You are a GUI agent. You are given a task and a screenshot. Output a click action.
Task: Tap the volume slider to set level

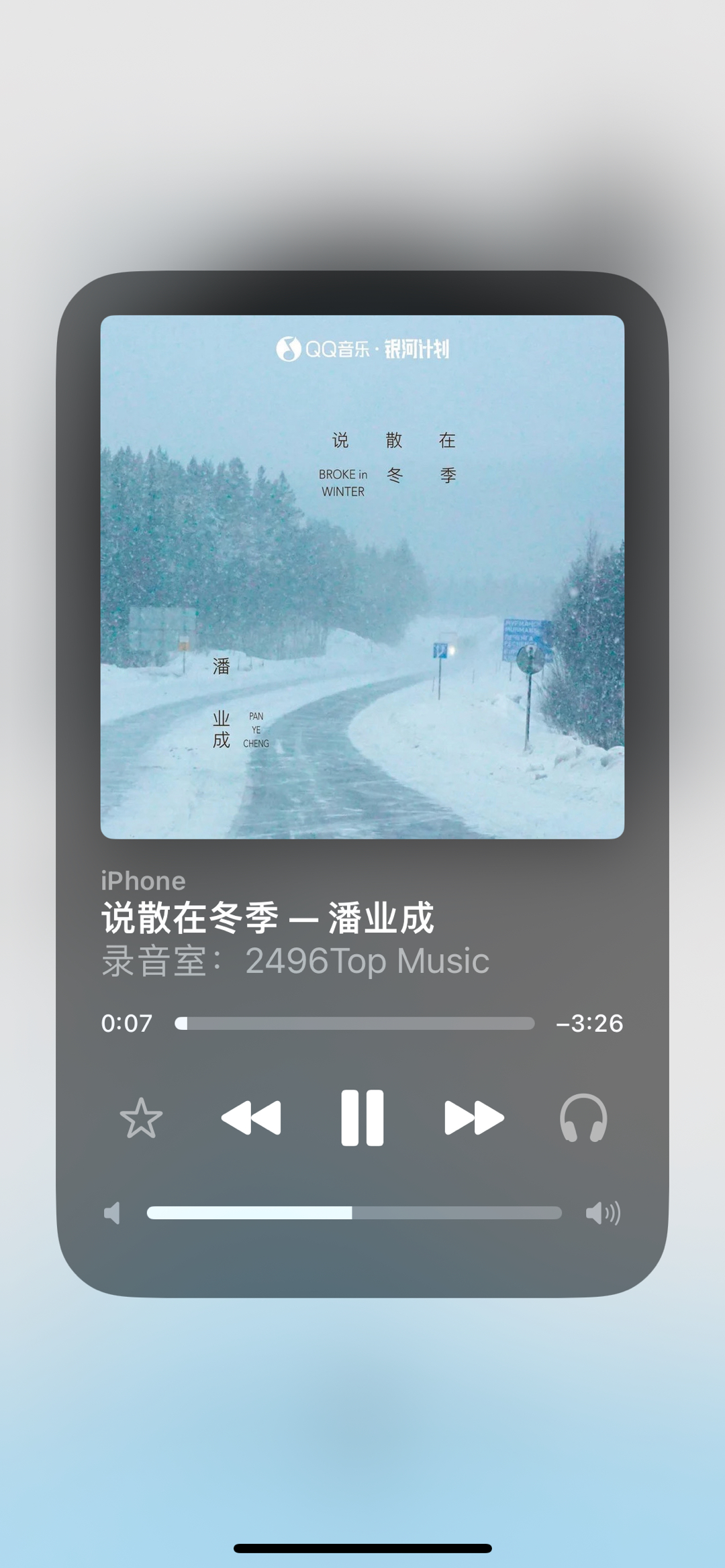354,1212
